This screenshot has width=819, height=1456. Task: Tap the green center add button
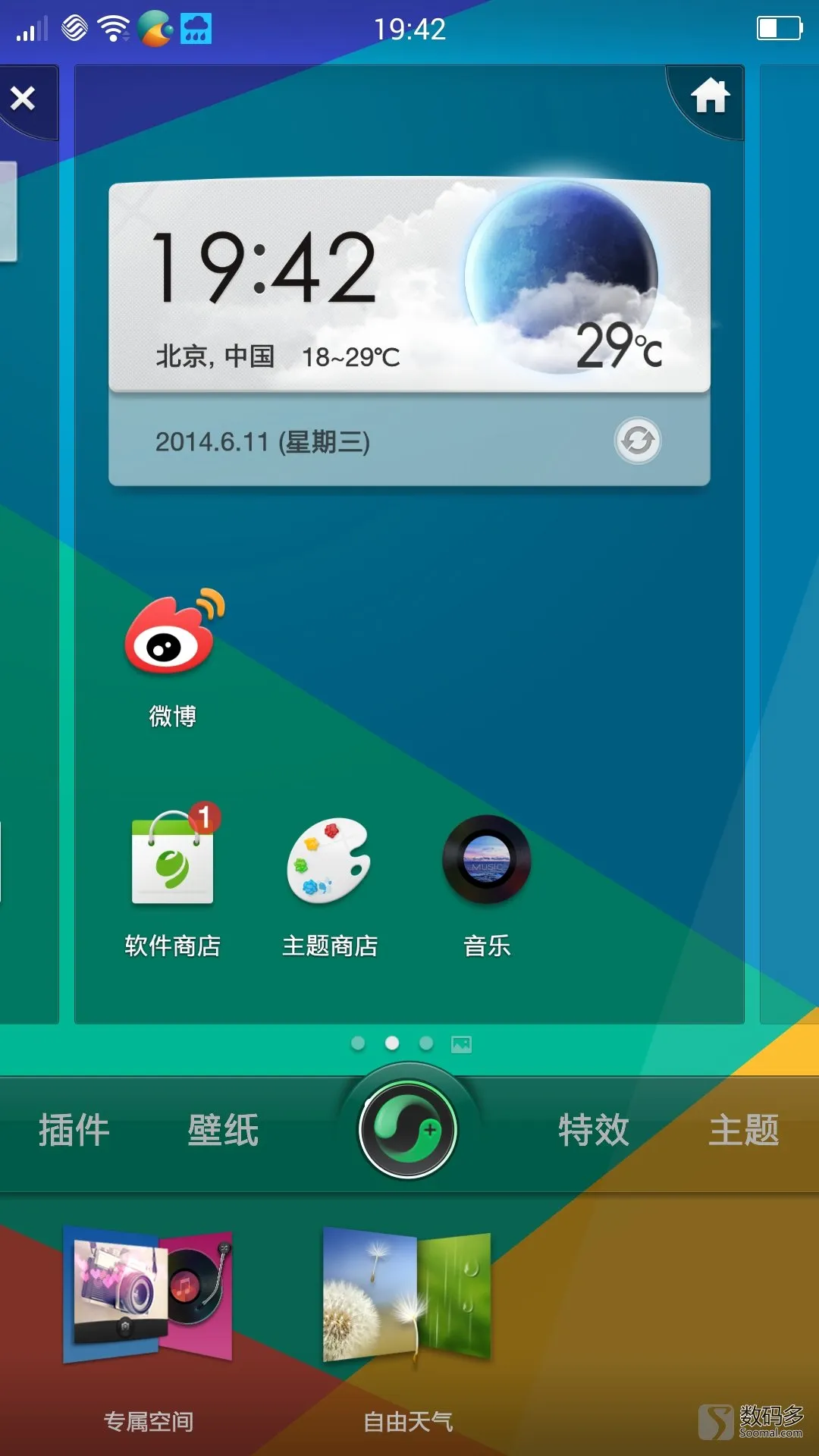408,1130
